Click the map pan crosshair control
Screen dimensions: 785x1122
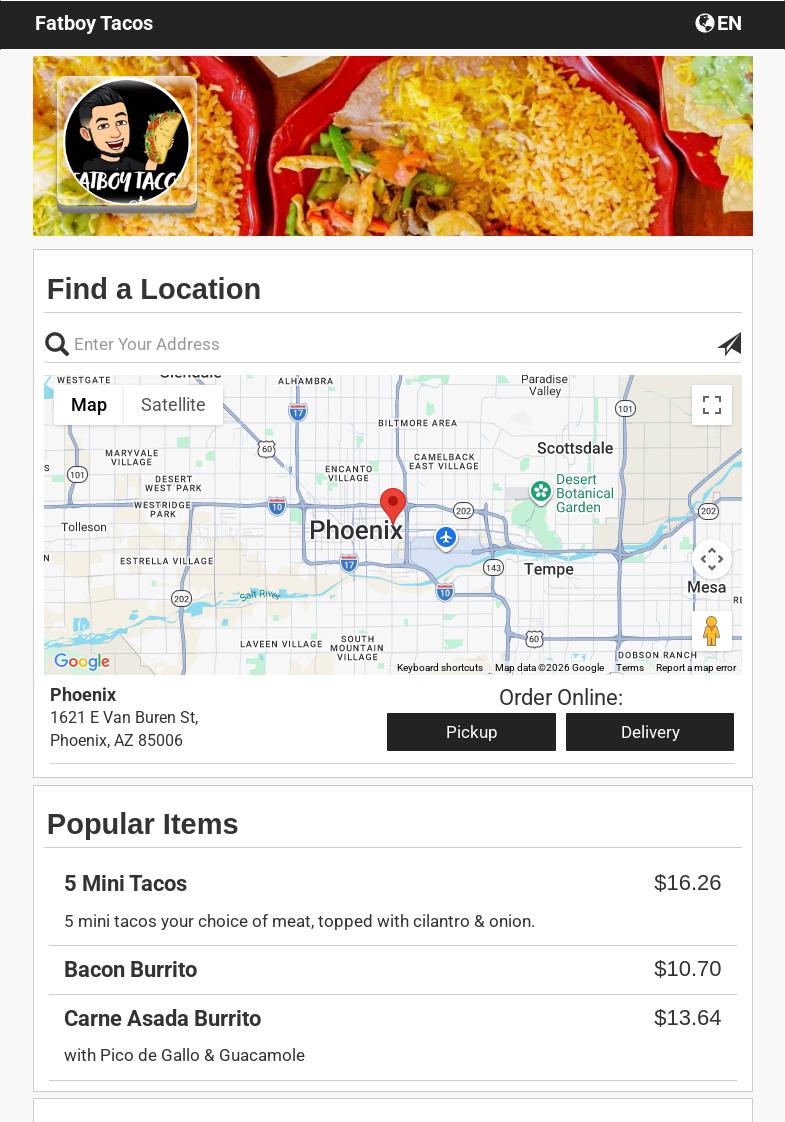point(712,559)
